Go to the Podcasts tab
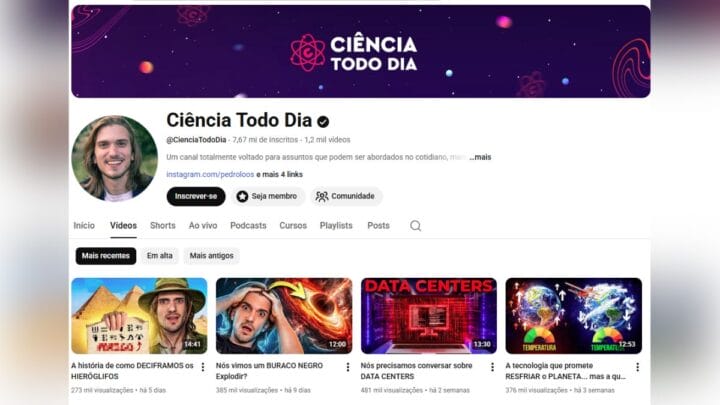The width and height of the screenshot is (720, 405). click(x=248, y=226)
